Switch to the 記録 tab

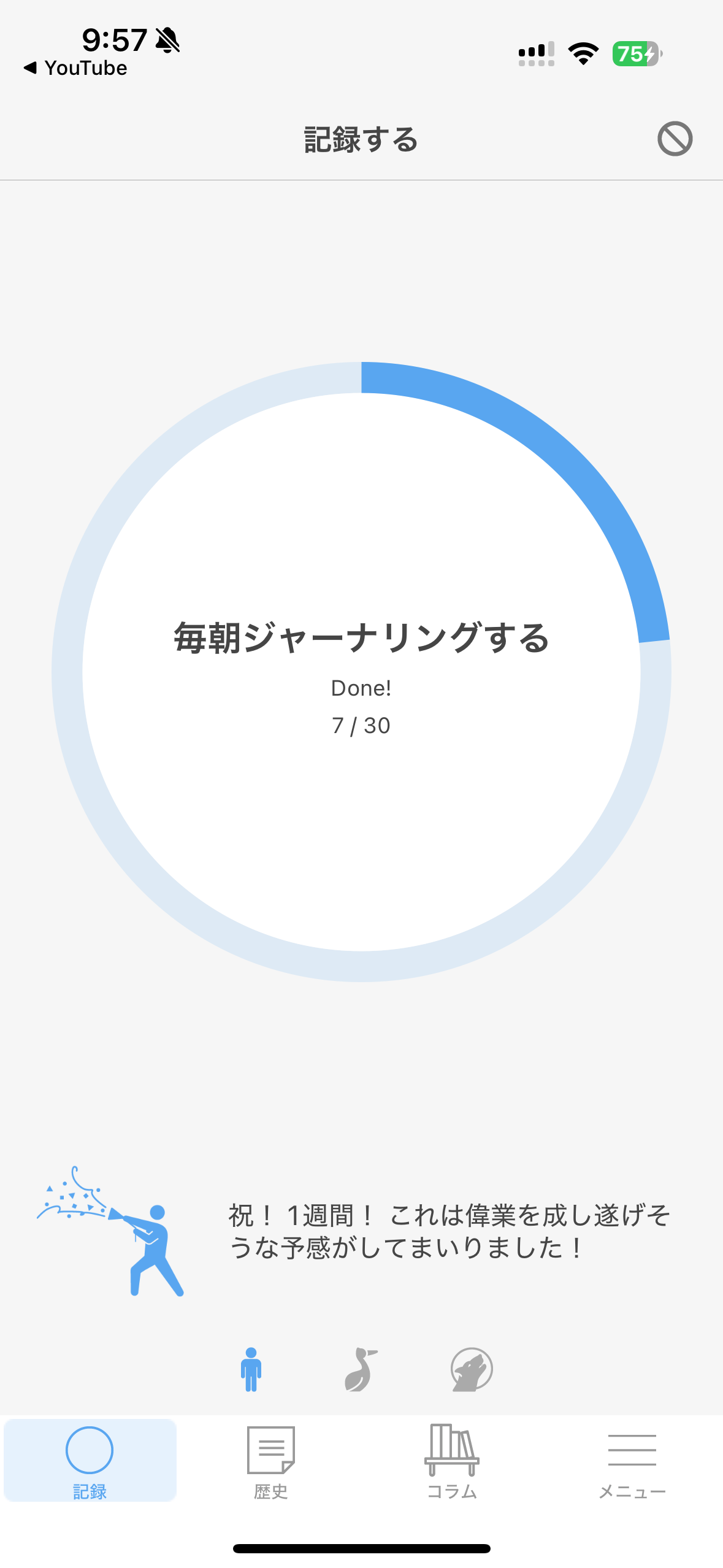click(90, 1460)
